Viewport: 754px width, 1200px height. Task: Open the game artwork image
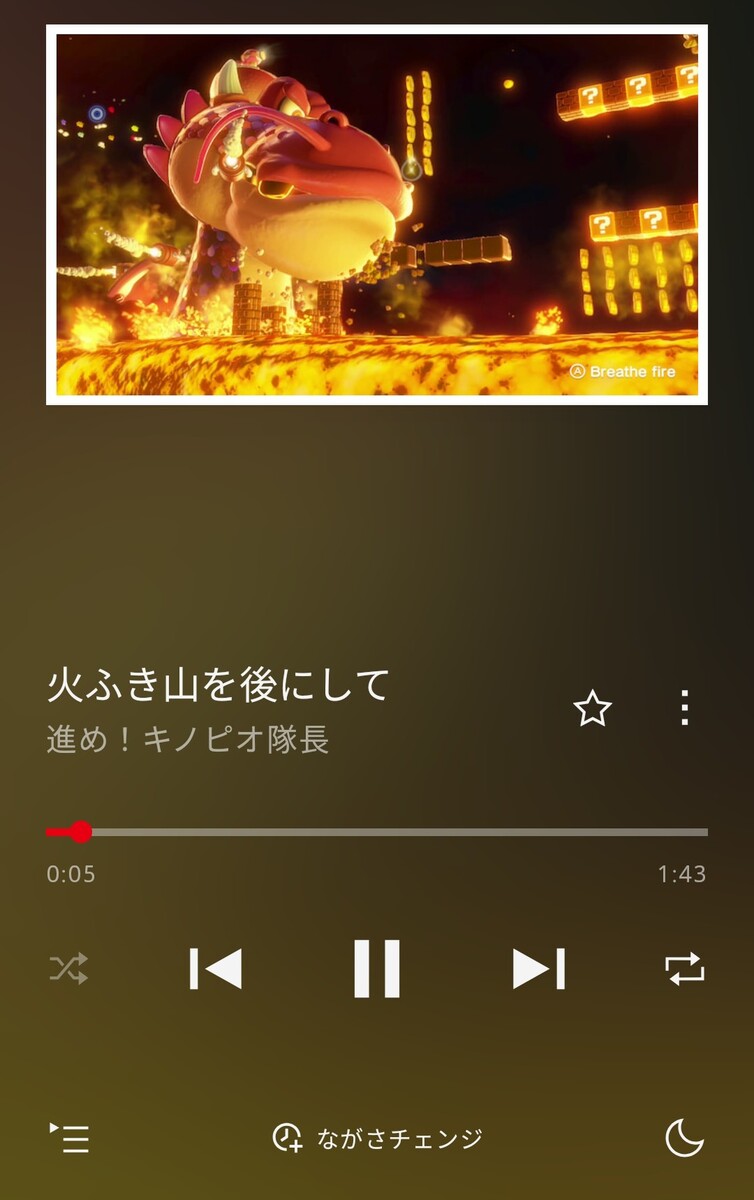[377, 215]
